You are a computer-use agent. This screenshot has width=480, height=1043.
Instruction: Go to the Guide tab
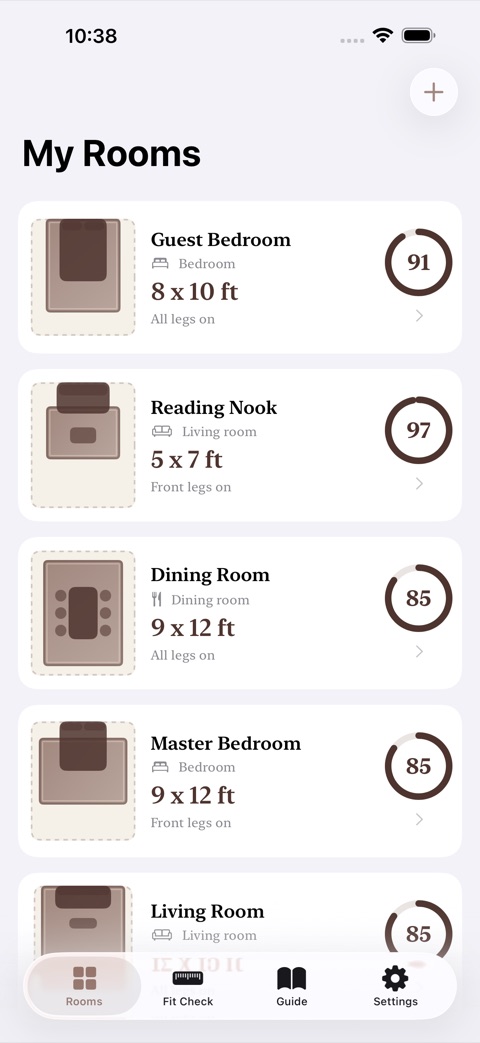(292, 987)
